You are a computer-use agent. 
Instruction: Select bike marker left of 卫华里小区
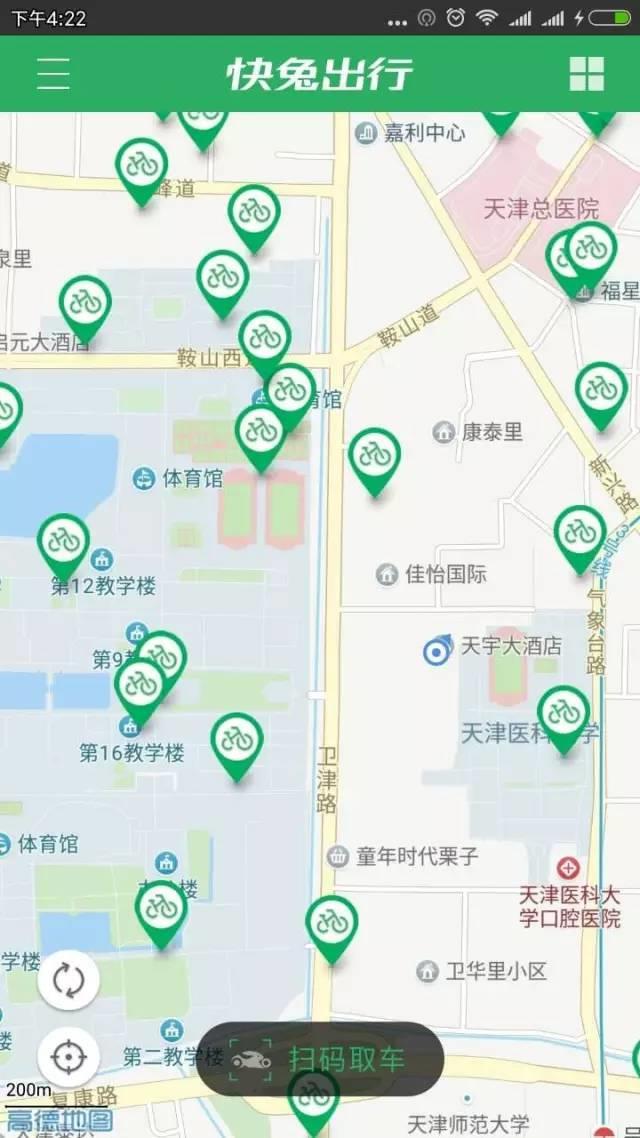click(x=331, y=923)
